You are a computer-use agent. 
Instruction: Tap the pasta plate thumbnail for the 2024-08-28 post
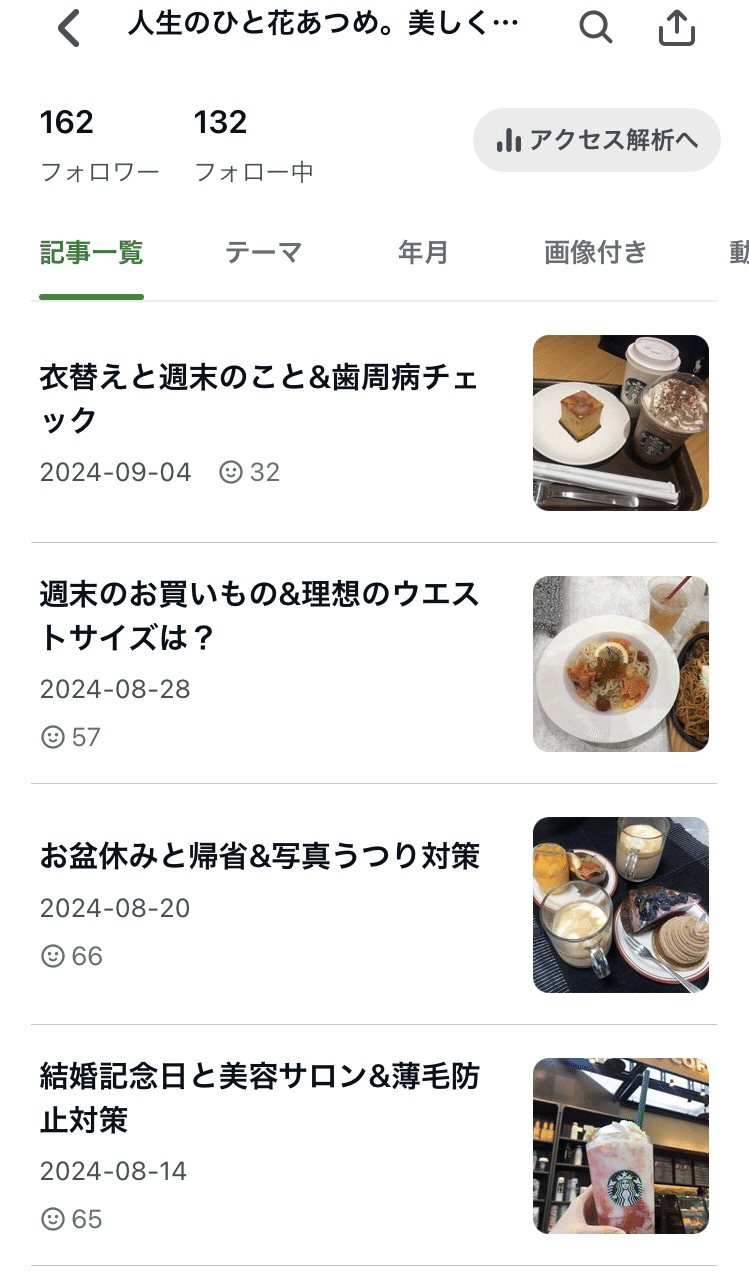(621, 663)
